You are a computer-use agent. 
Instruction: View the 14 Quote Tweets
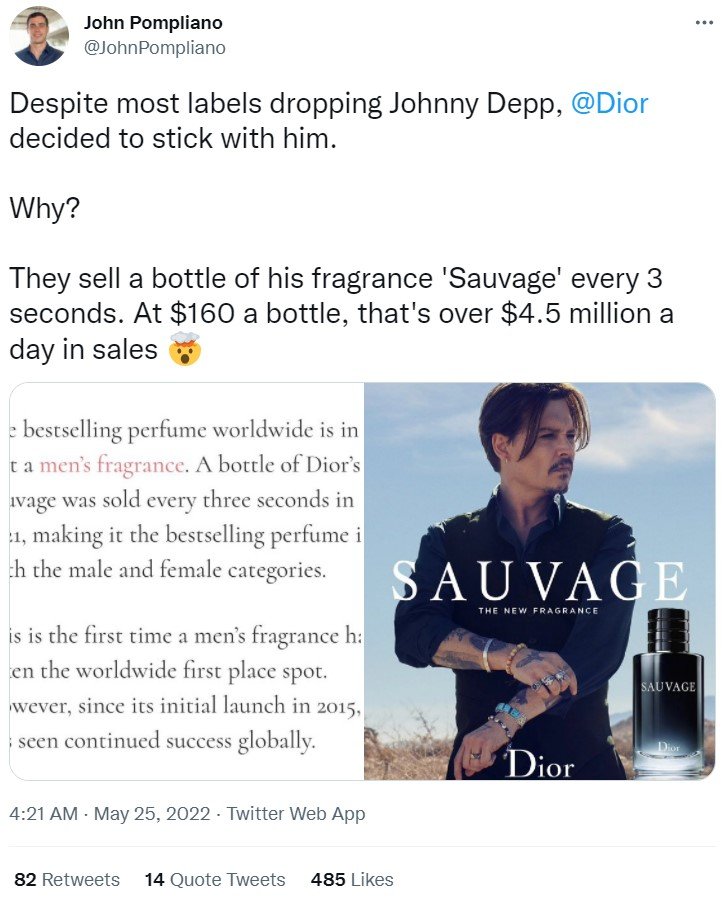[x=215, y=880]
